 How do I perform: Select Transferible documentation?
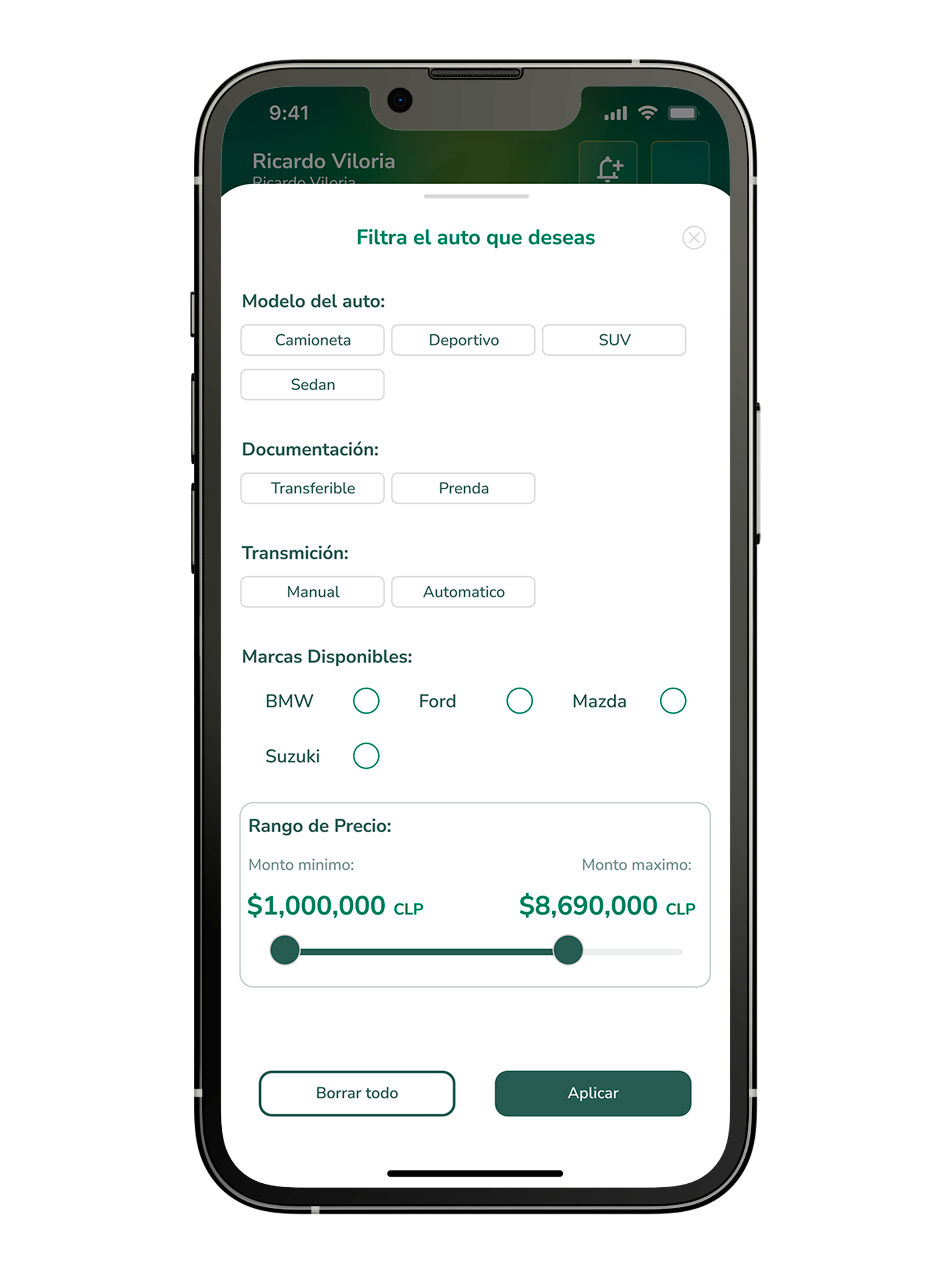(312, 488)
